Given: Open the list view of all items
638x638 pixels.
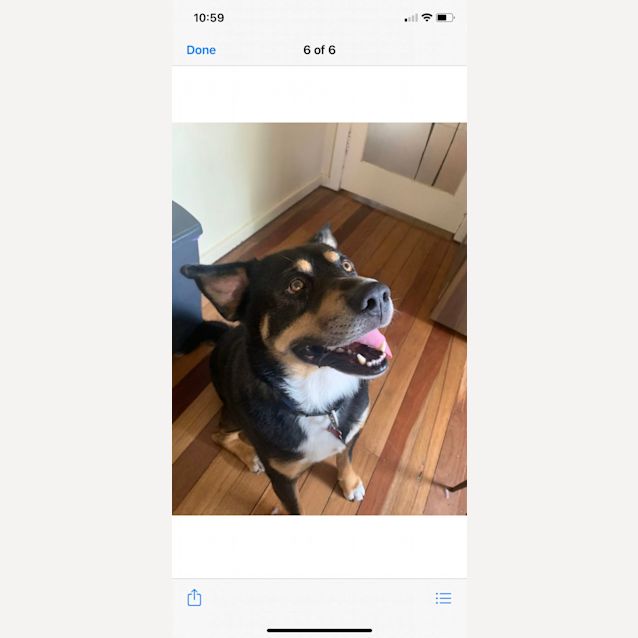Looking at the screenshot, I should tap(443, 598).
